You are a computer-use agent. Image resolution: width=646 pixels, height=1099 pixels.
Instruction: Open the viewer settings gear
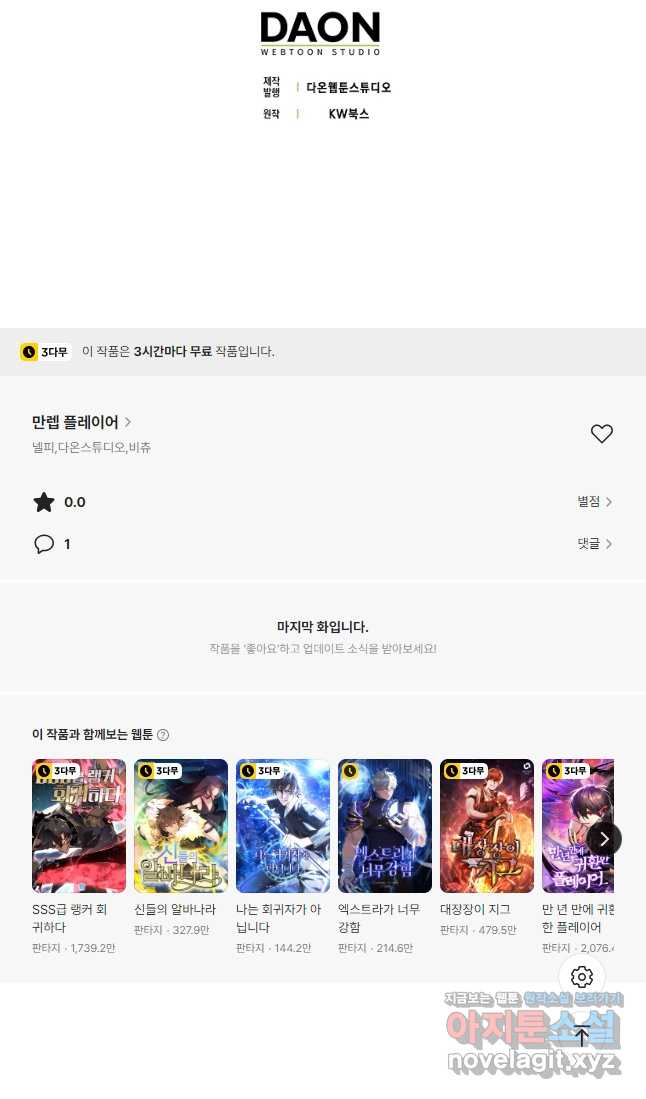[582, 977]
